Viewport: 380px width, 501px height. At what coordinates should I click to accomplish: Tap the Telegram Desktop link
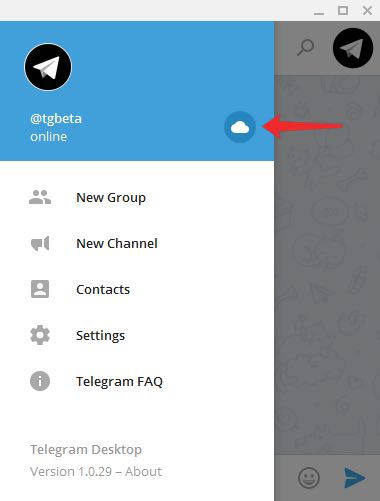[86, 450]
